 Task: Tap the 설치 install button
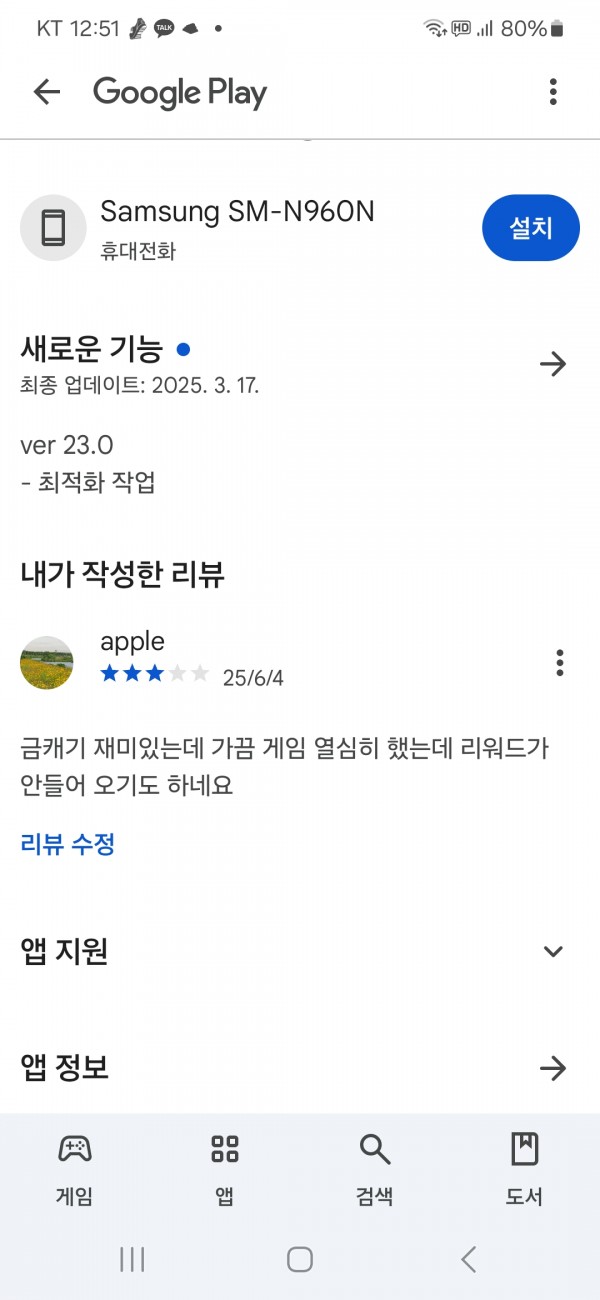click(x=530, y=228)
